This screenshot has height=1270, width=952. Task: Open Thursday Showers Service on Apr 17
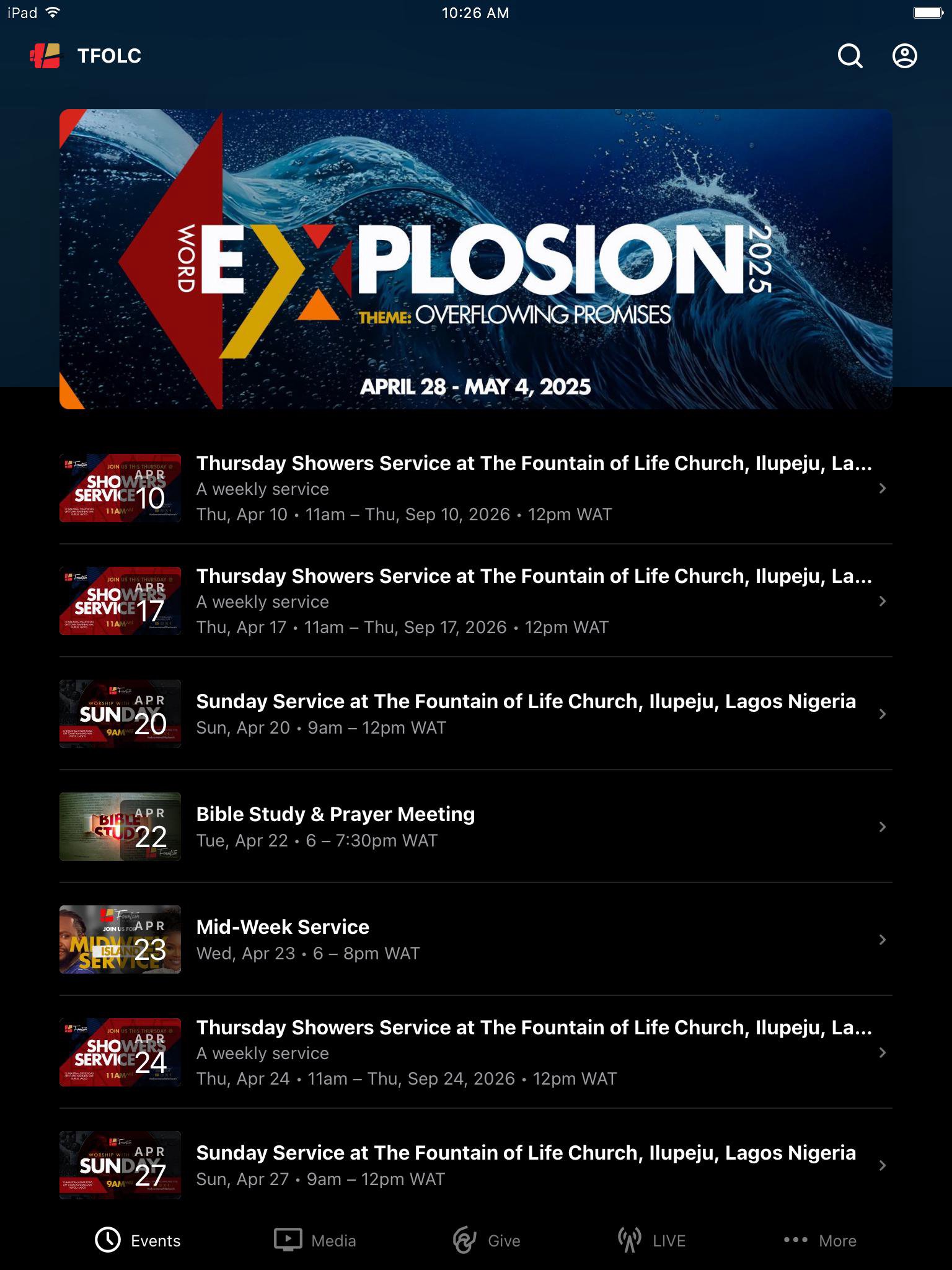[475, 602]
